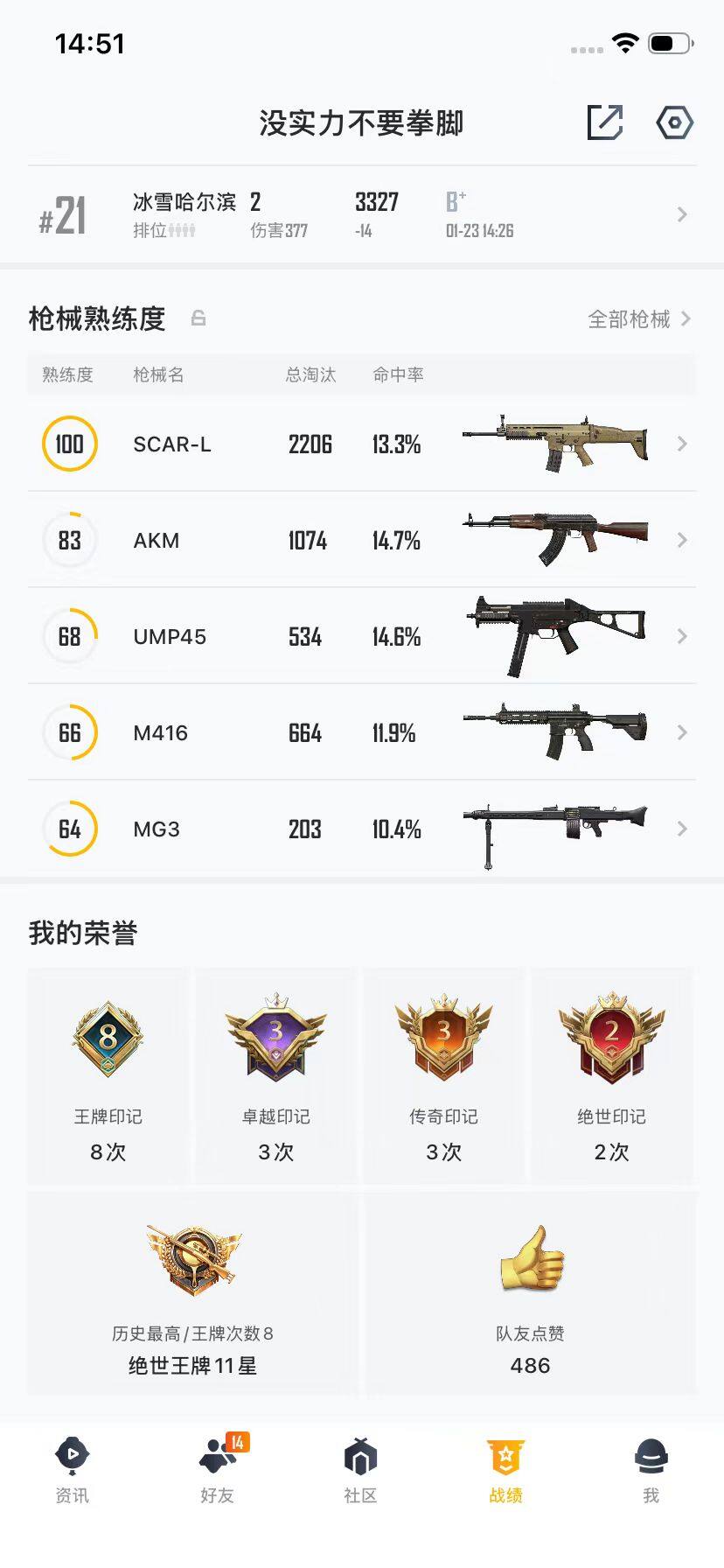
Task: Open the share panel via share icon
Action: coord(607,123)
